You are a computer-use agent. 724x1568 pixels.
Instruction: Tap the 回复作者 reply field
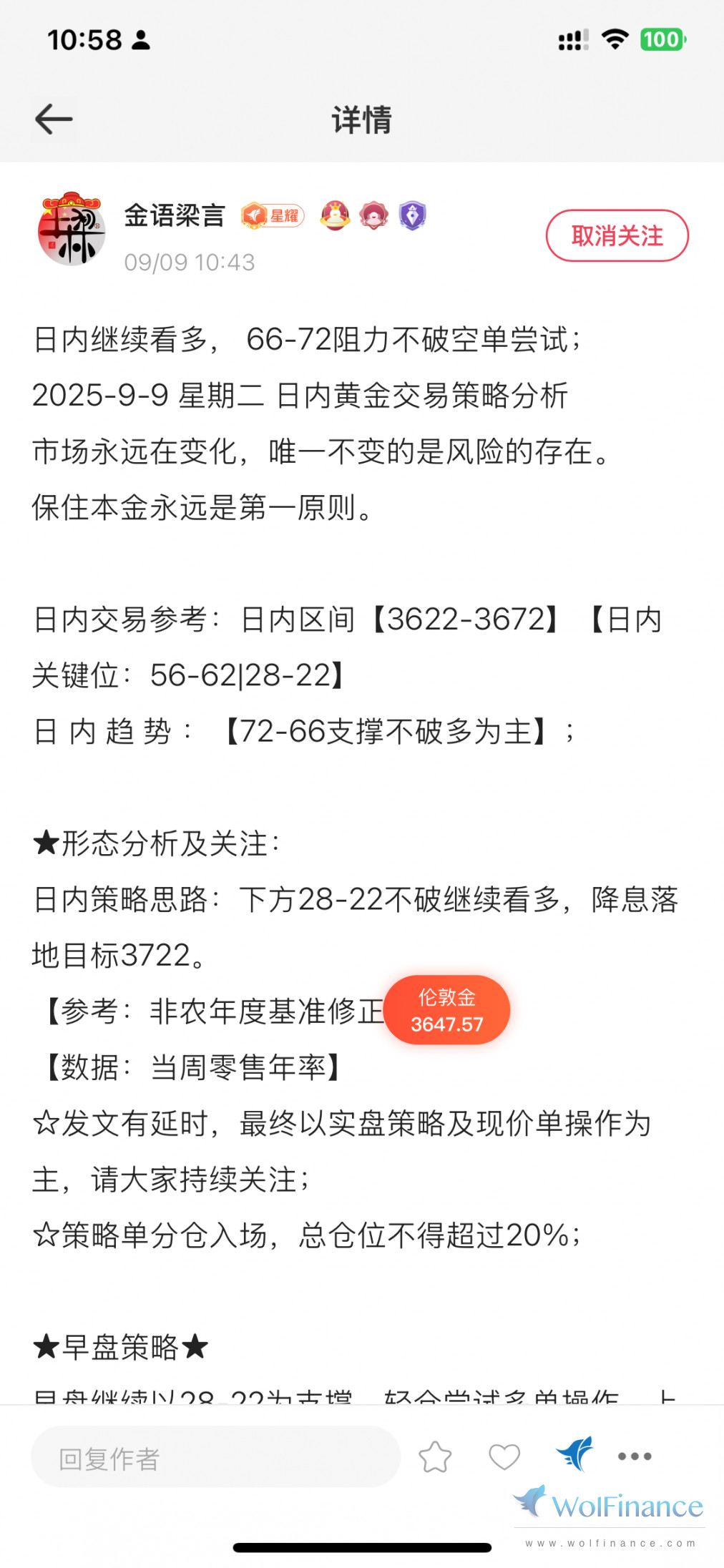point(215,1458)
